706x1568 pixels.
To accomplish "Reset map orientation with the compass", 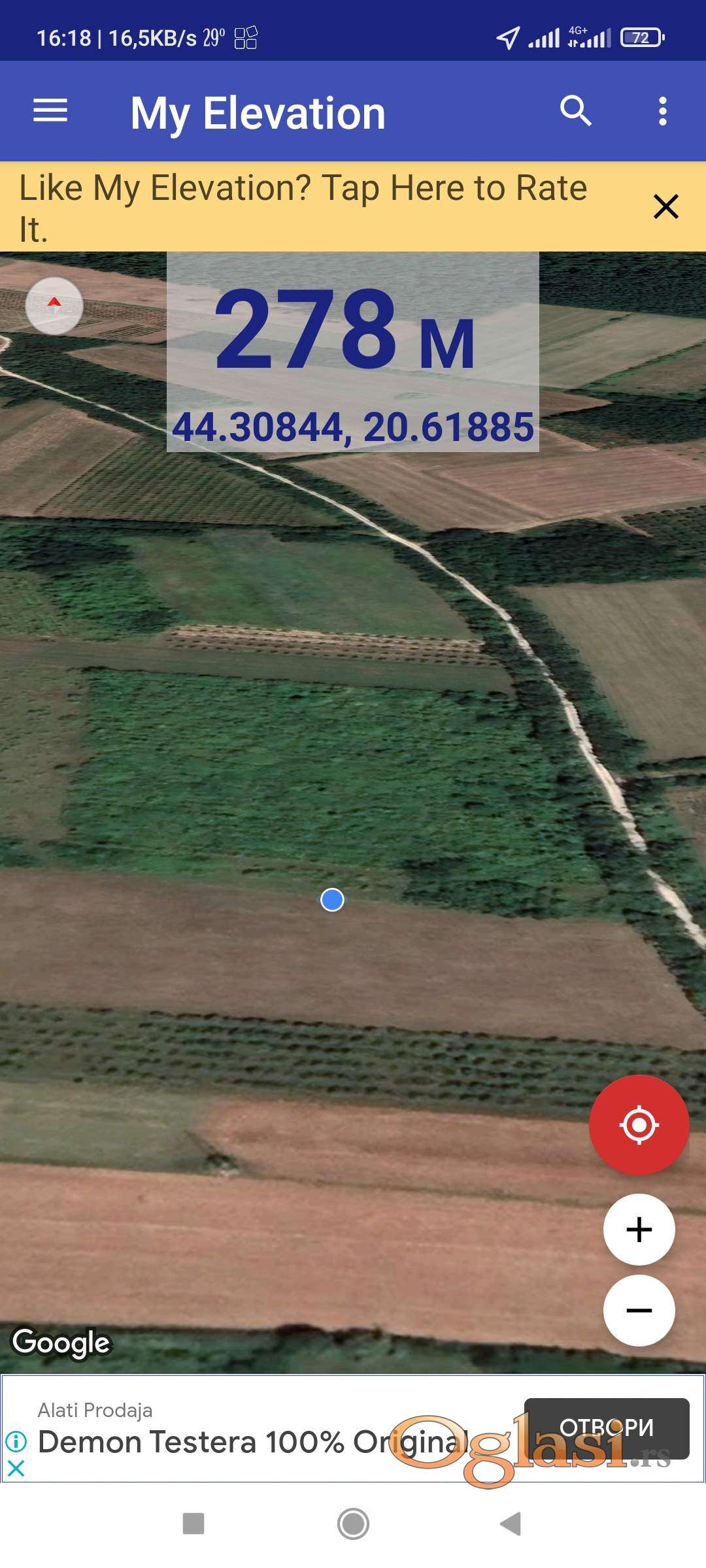I will click(54, 306).
